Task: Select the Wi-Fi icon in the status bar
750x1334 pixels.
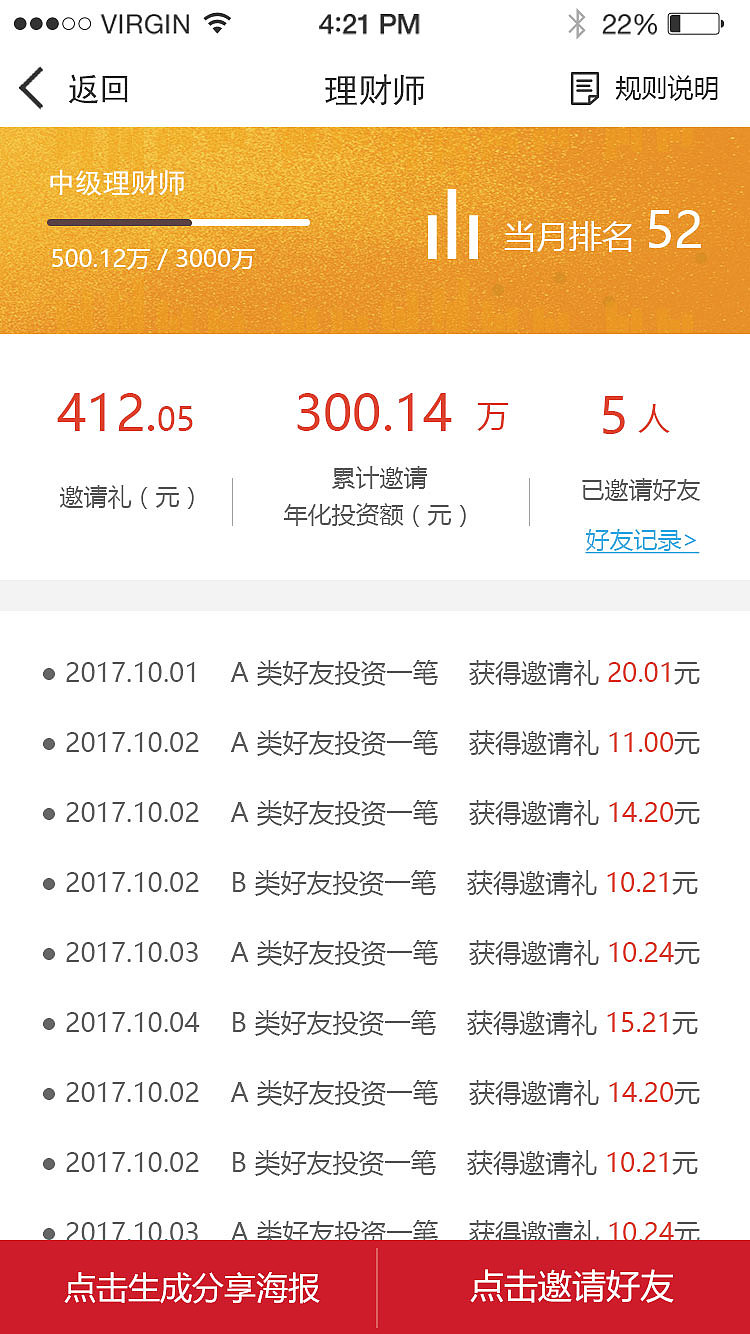Action: 218,22
